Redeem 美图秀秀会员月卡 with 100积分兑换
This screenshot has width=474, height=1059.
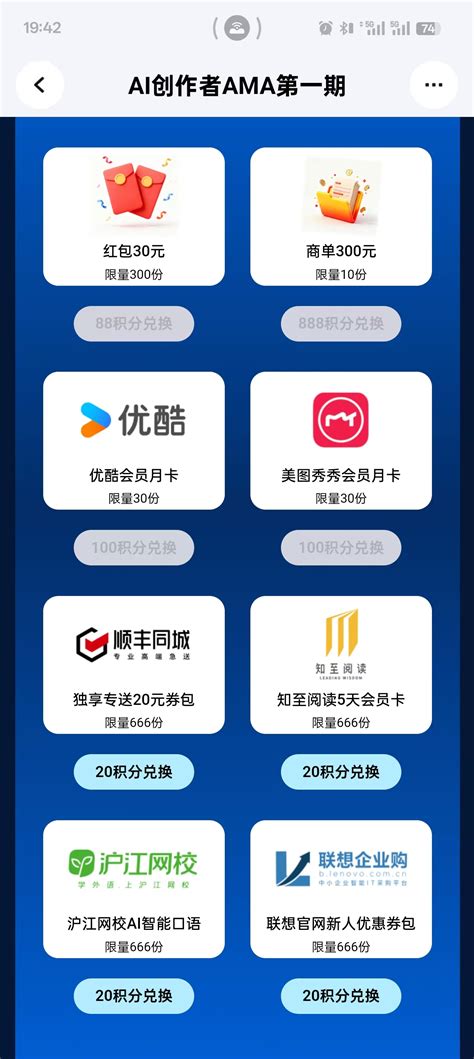click(341, 548)
